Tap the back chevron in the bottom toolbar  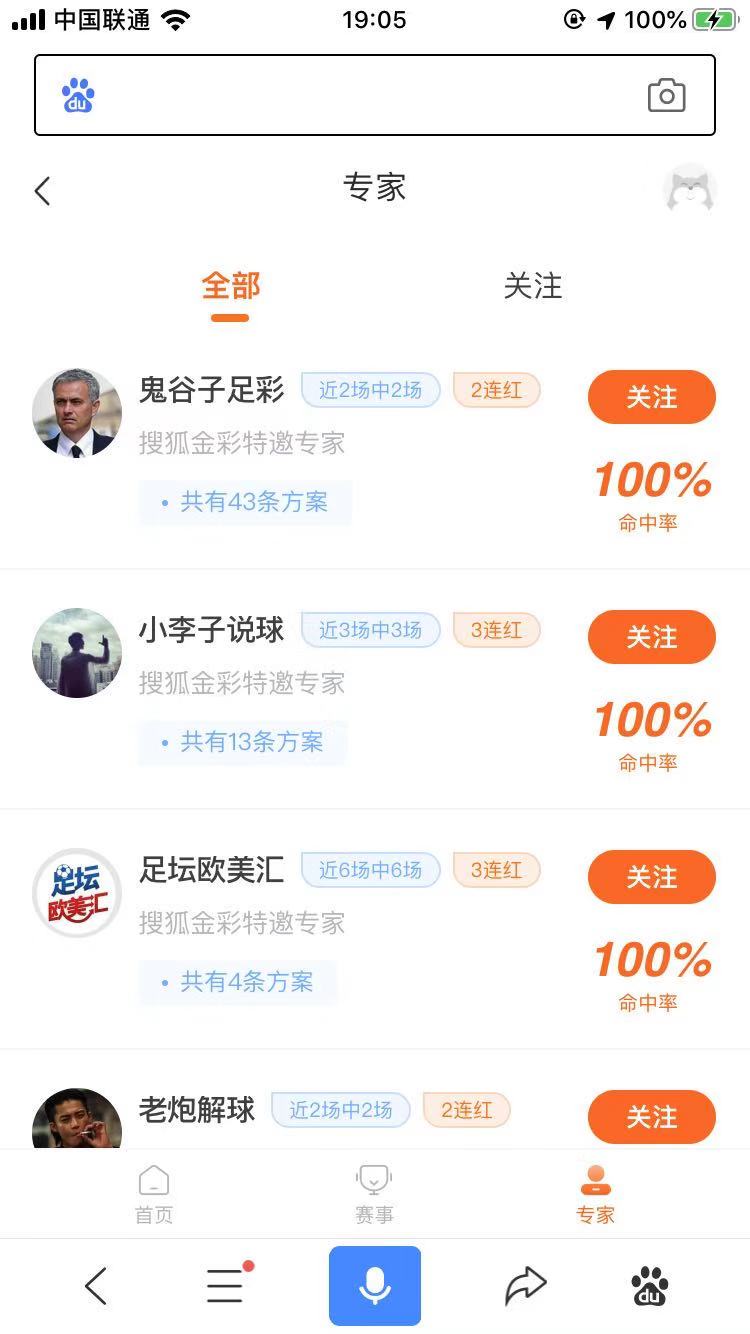(x=97, y=1285)
